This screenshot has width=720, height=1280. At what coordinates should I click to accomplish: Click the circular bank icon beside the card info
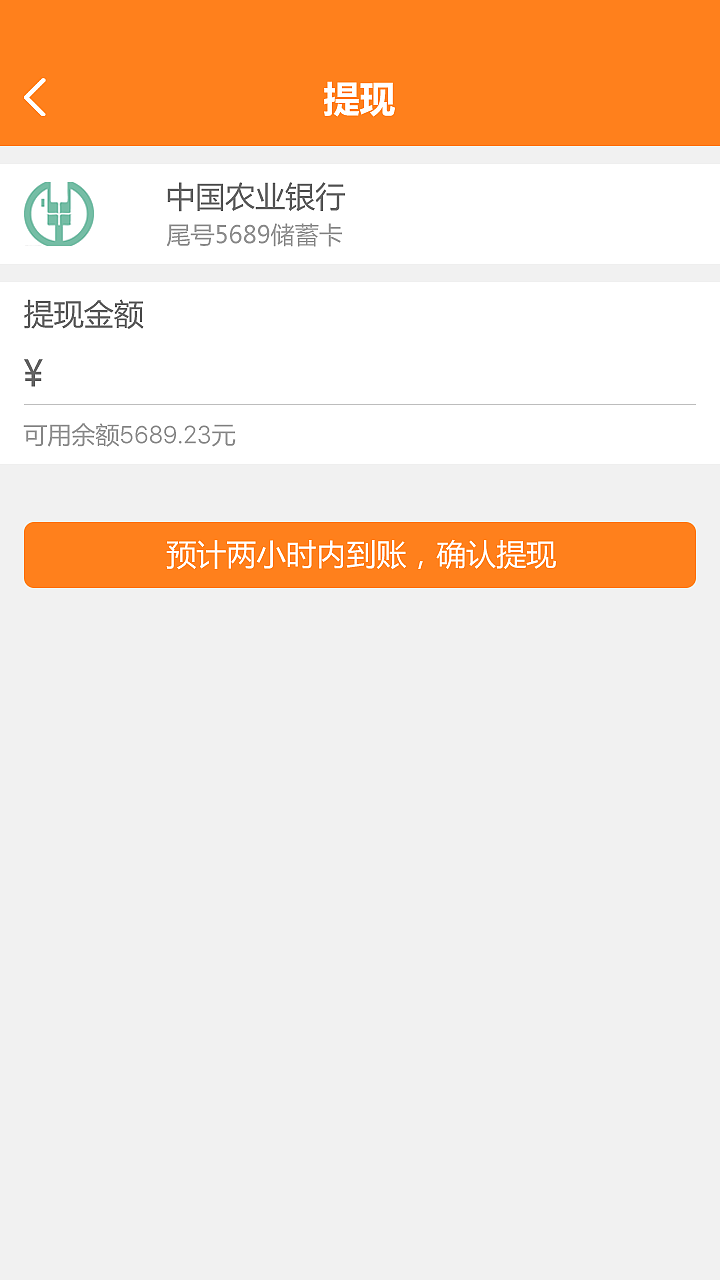tap(57, 212)
